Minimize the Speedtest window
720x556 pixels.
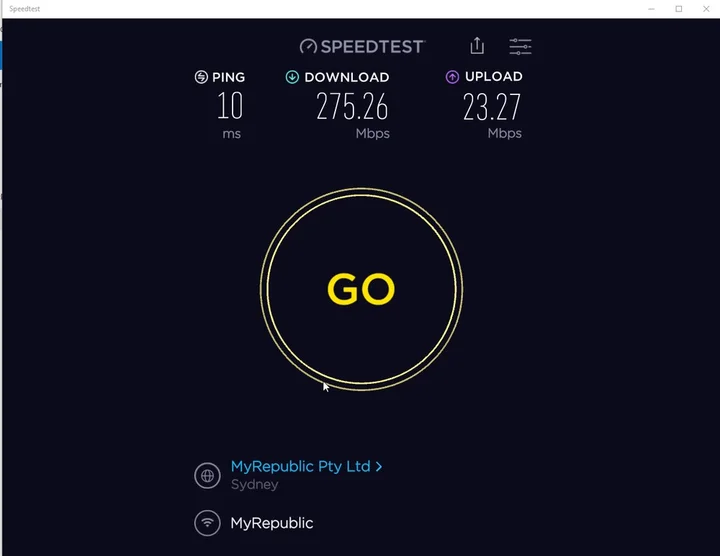[649, 9]
